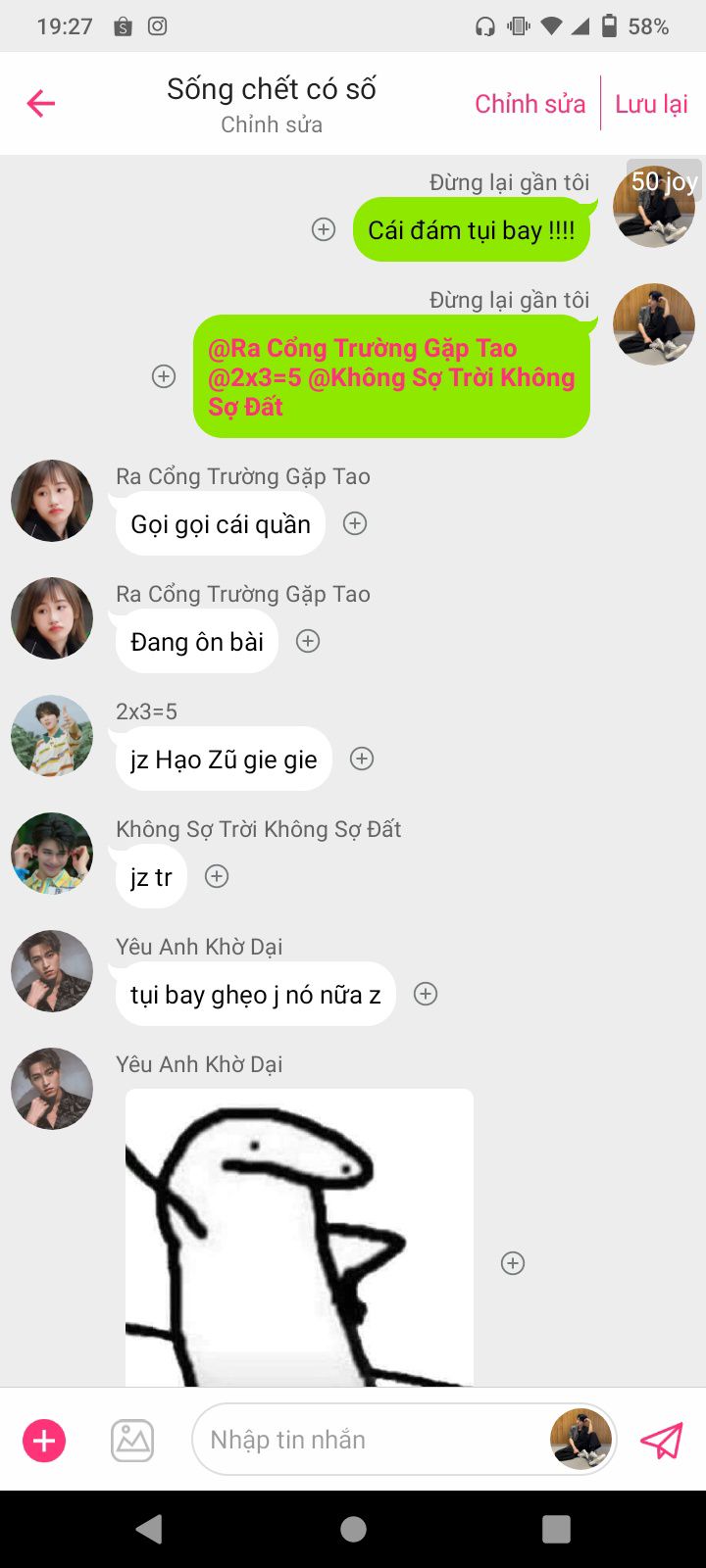This screenshot has height=1568, width=706.
Task: Tap the system home button
Action: [x=353, y=1529]
